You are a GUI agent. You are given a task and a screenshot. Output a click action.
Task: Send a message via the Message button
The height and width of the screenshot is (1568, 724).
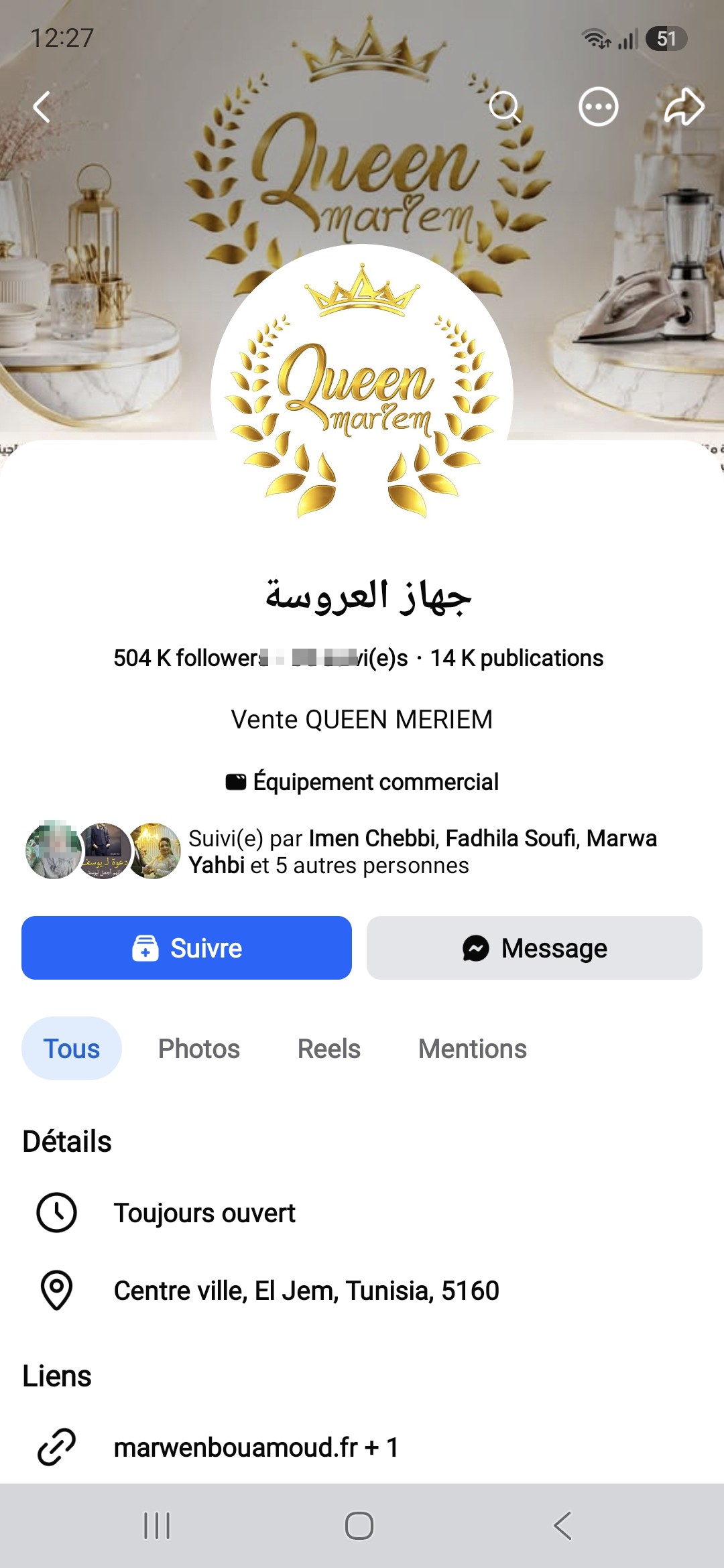tap(534, 948)
